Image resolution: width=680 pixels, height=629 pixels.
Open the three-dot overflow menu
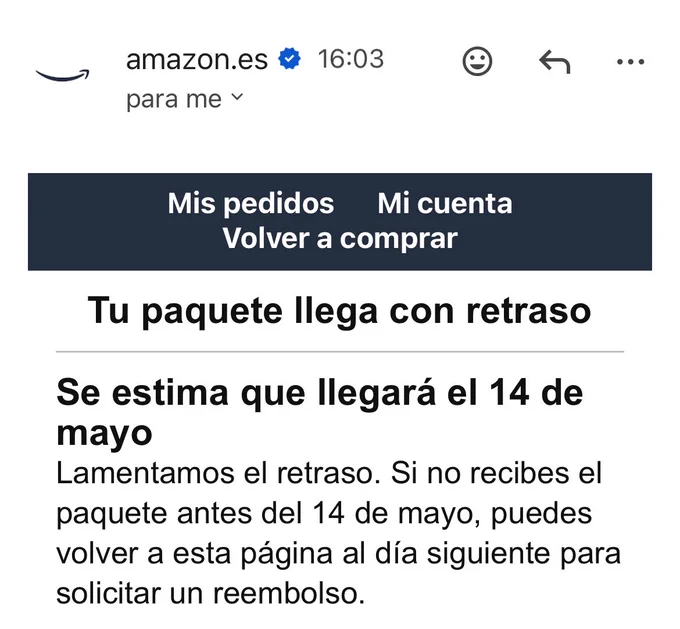click(x=631, y=62)
